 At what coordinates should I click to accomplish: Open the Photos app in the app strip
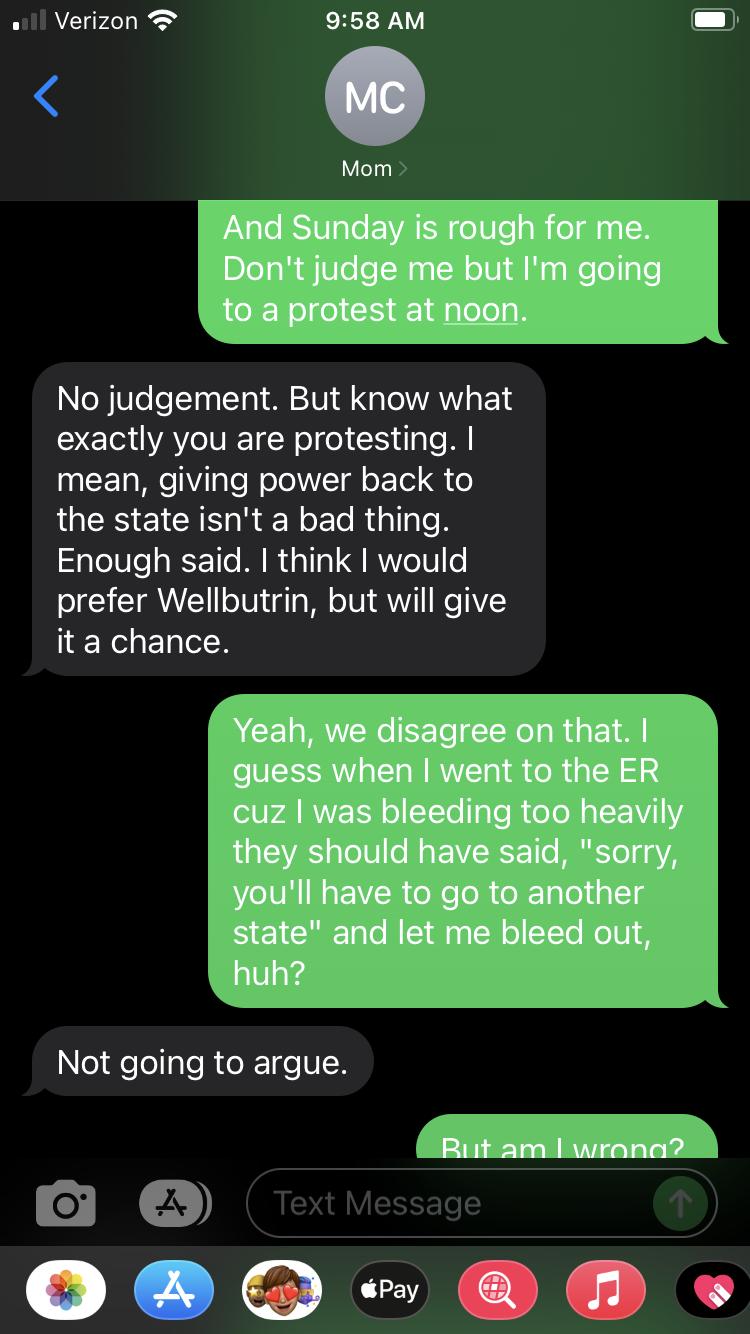[x=67, y=1289]
